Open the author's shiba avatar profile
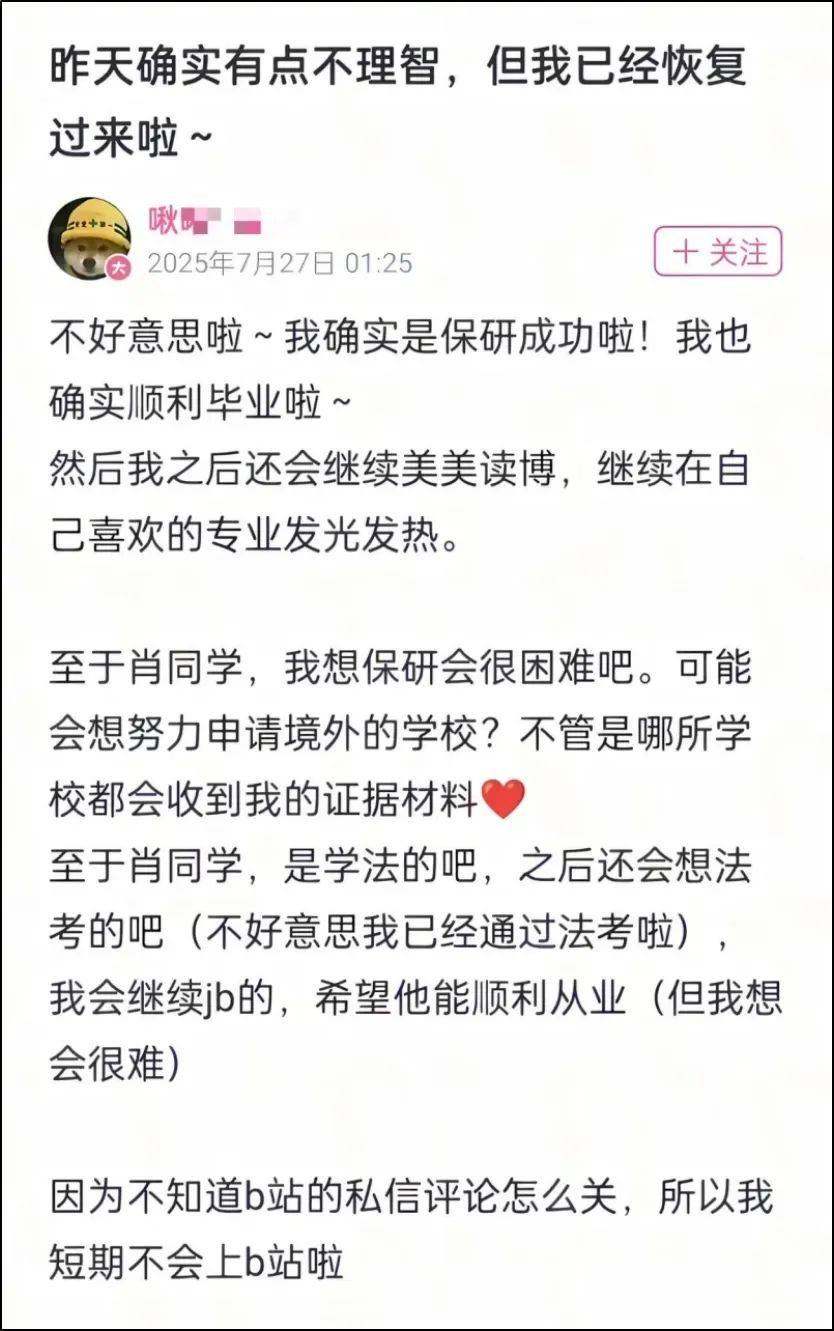Viewport: 834px width, 1331px height. [x=90, y=238]
